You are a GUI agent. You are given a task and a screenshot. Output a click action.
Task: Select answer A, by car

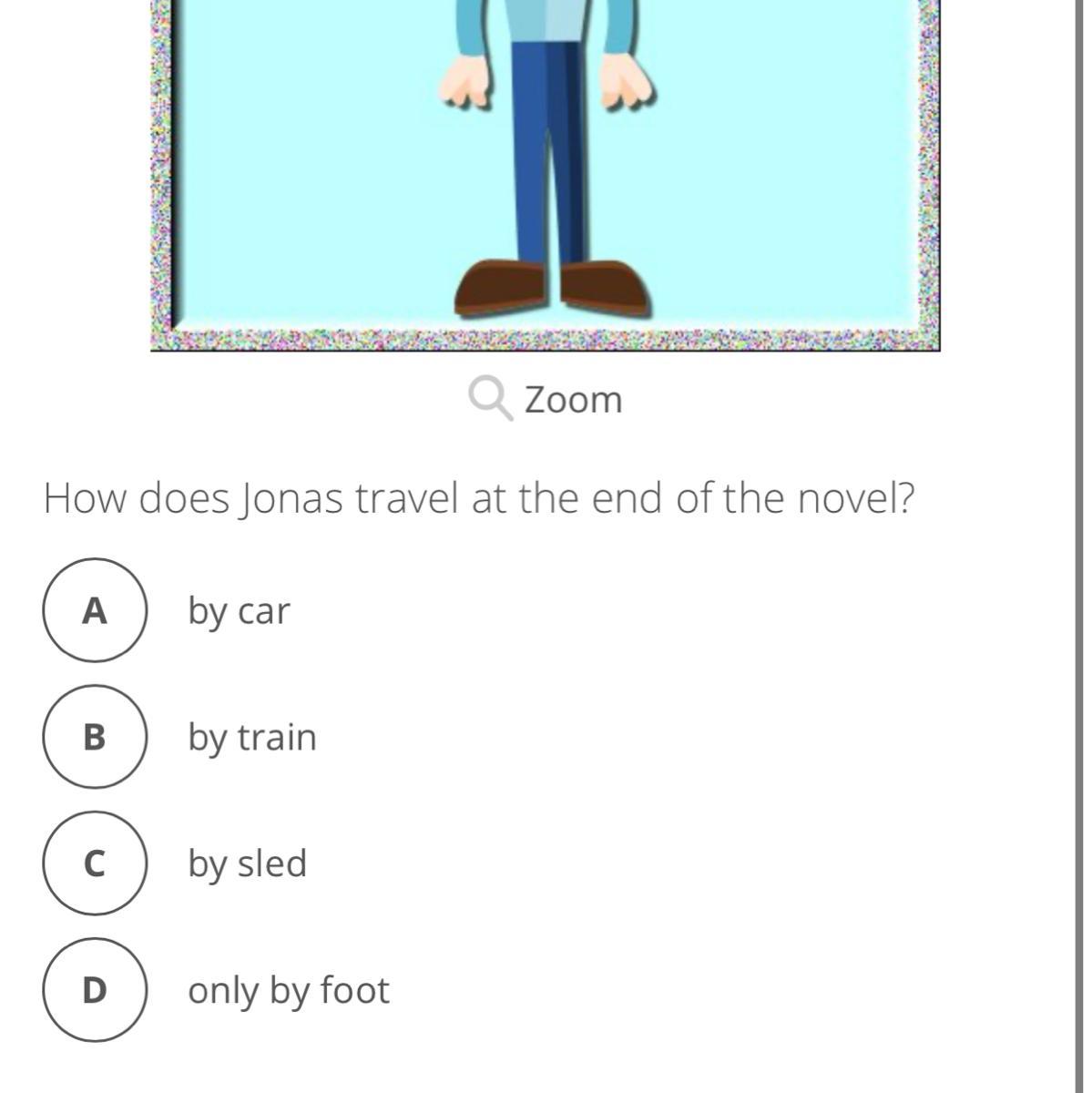(94, 610)
